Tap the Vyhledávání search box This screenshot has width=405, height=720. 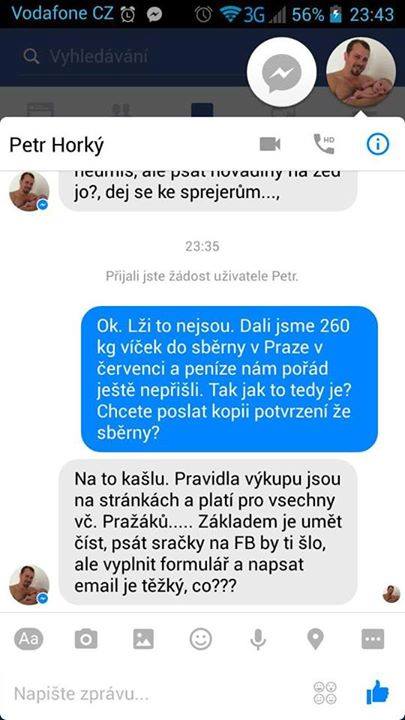[133, 57]
